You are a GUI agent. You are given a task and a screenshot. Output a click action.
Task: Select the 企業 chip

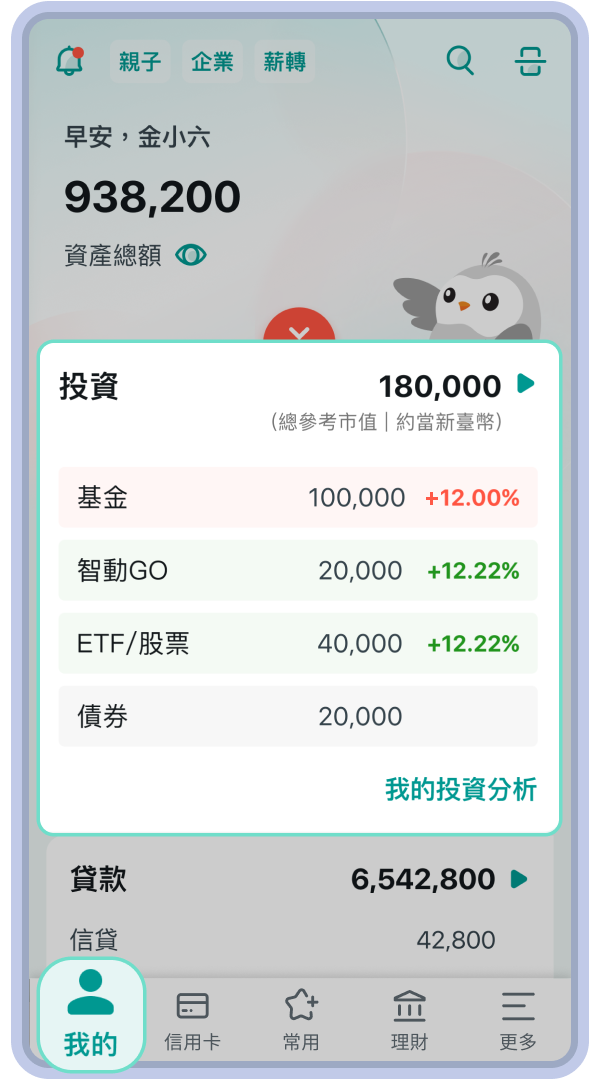pos(212,61)
